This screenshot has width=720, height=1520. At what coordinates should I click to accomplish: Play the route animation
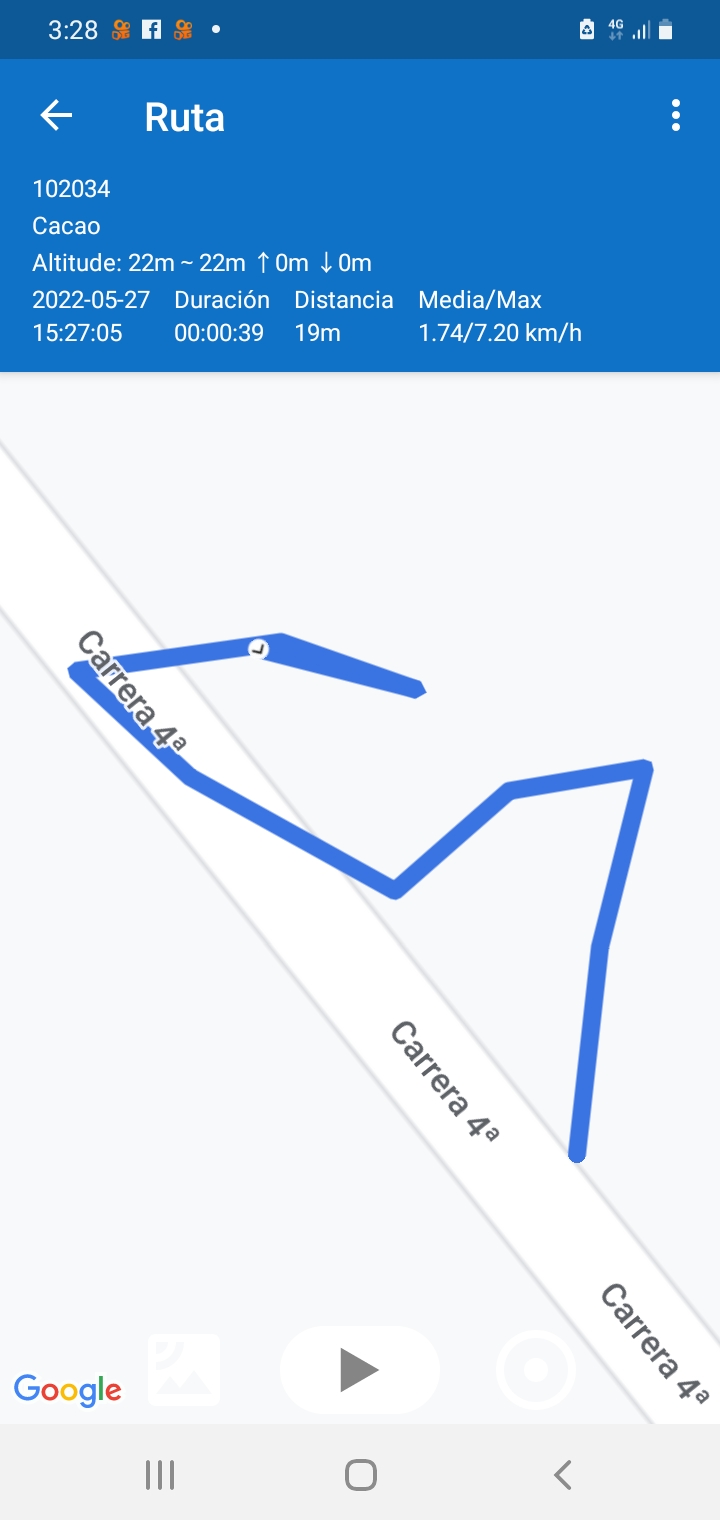coord(359,1370)
